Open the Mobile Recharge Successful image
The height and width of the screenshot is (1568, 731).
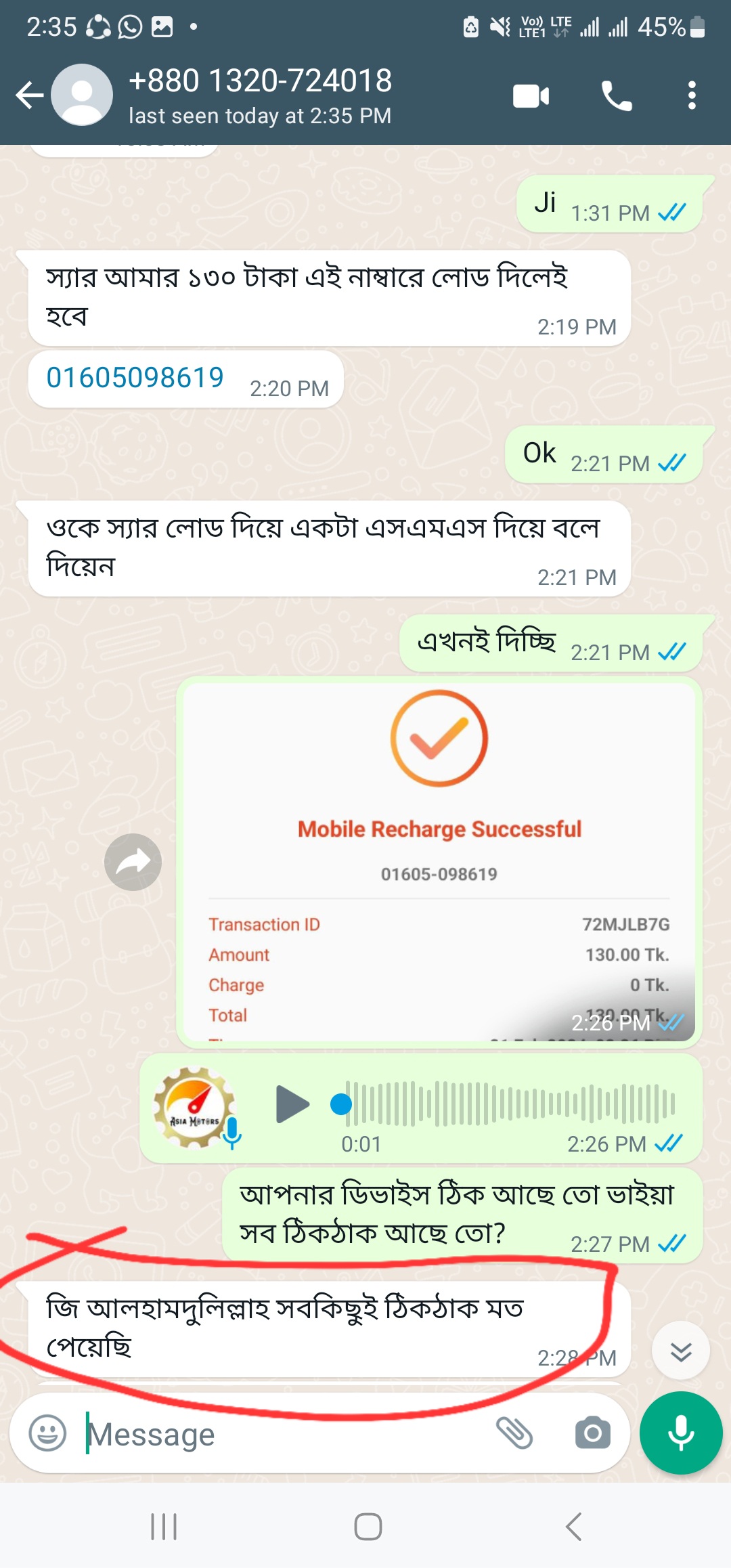click(x=439, y=861)
